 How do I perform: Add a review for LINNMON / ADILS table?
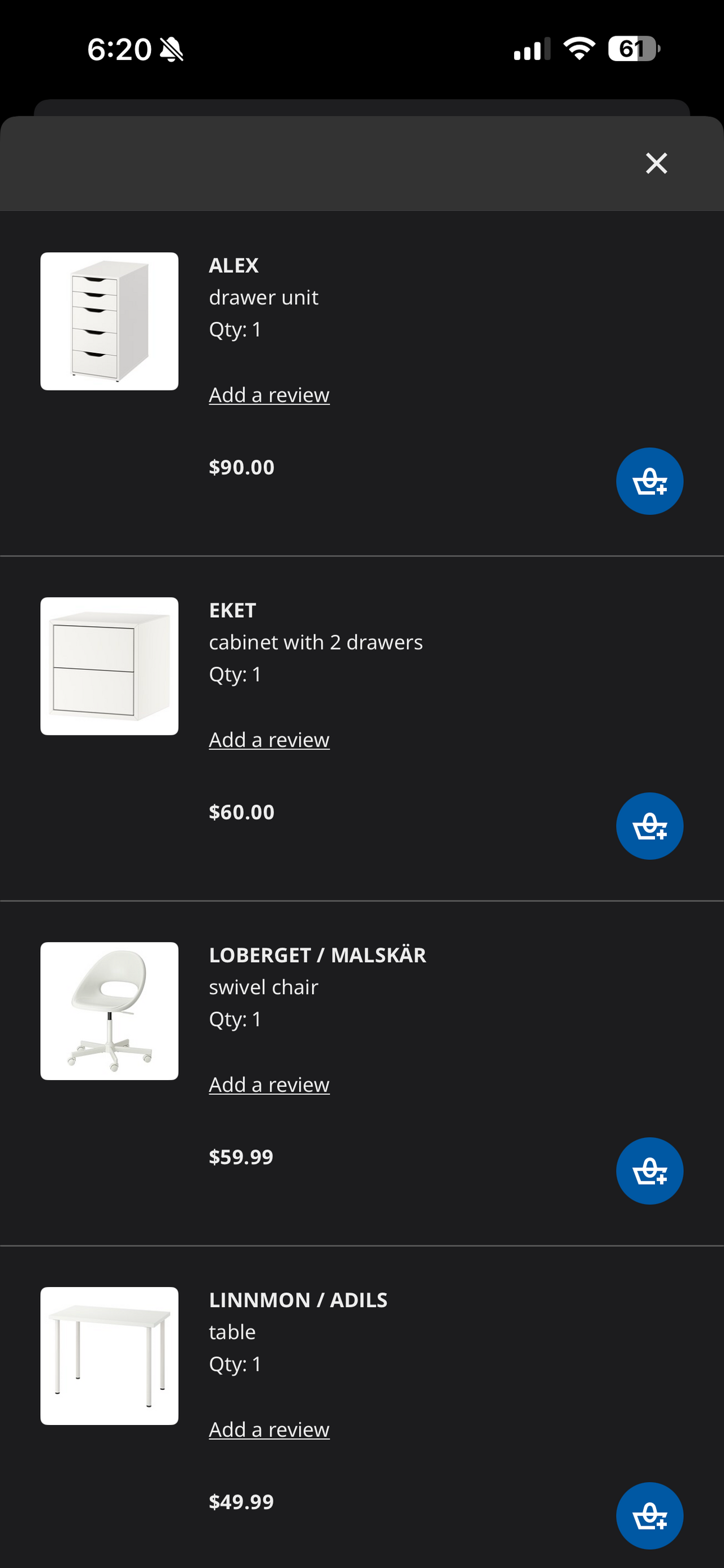(269, 1429)
